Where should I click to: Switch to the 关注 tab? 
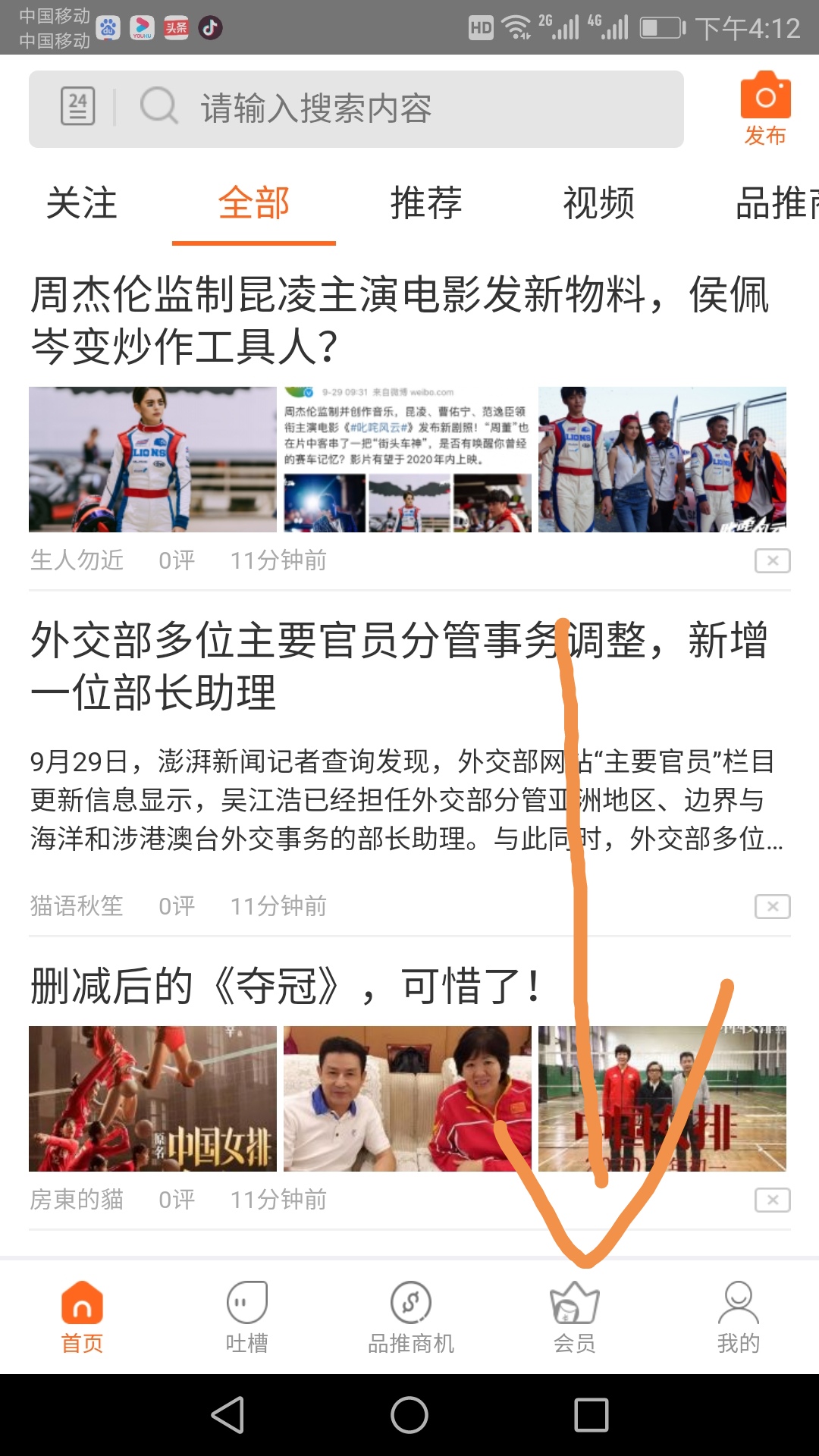click(82, 203)
